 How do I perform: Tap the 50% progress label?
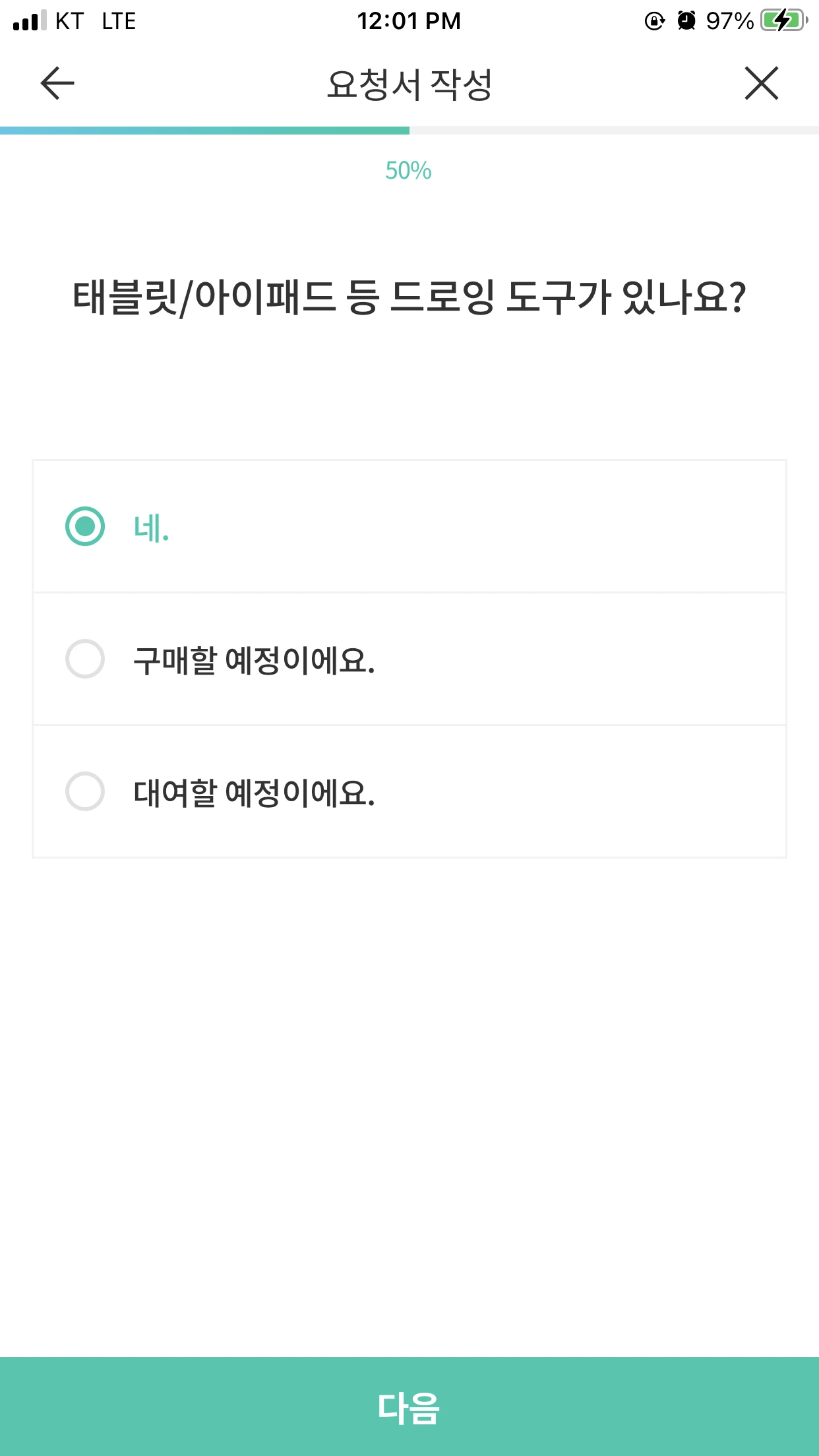point(409,171)
